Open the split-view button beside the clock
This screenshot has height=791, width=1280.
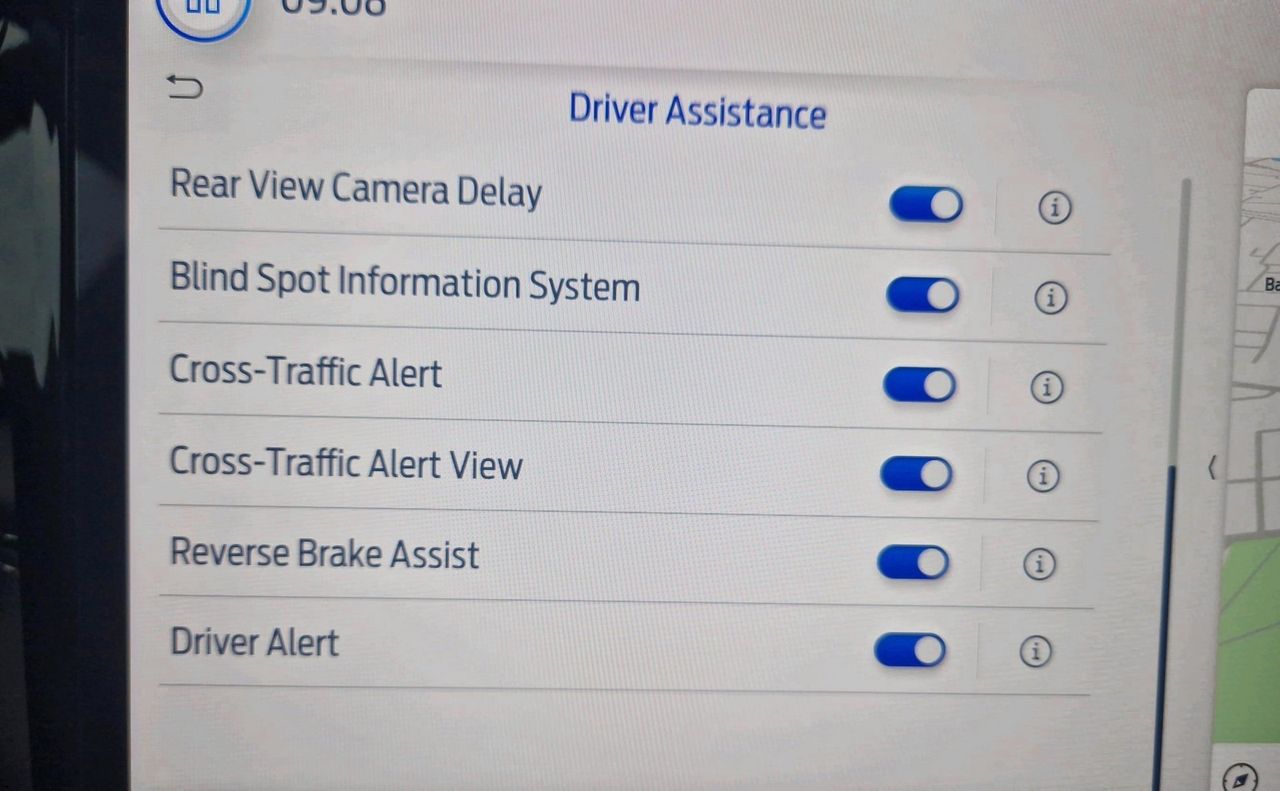click(x=203, y=10)
